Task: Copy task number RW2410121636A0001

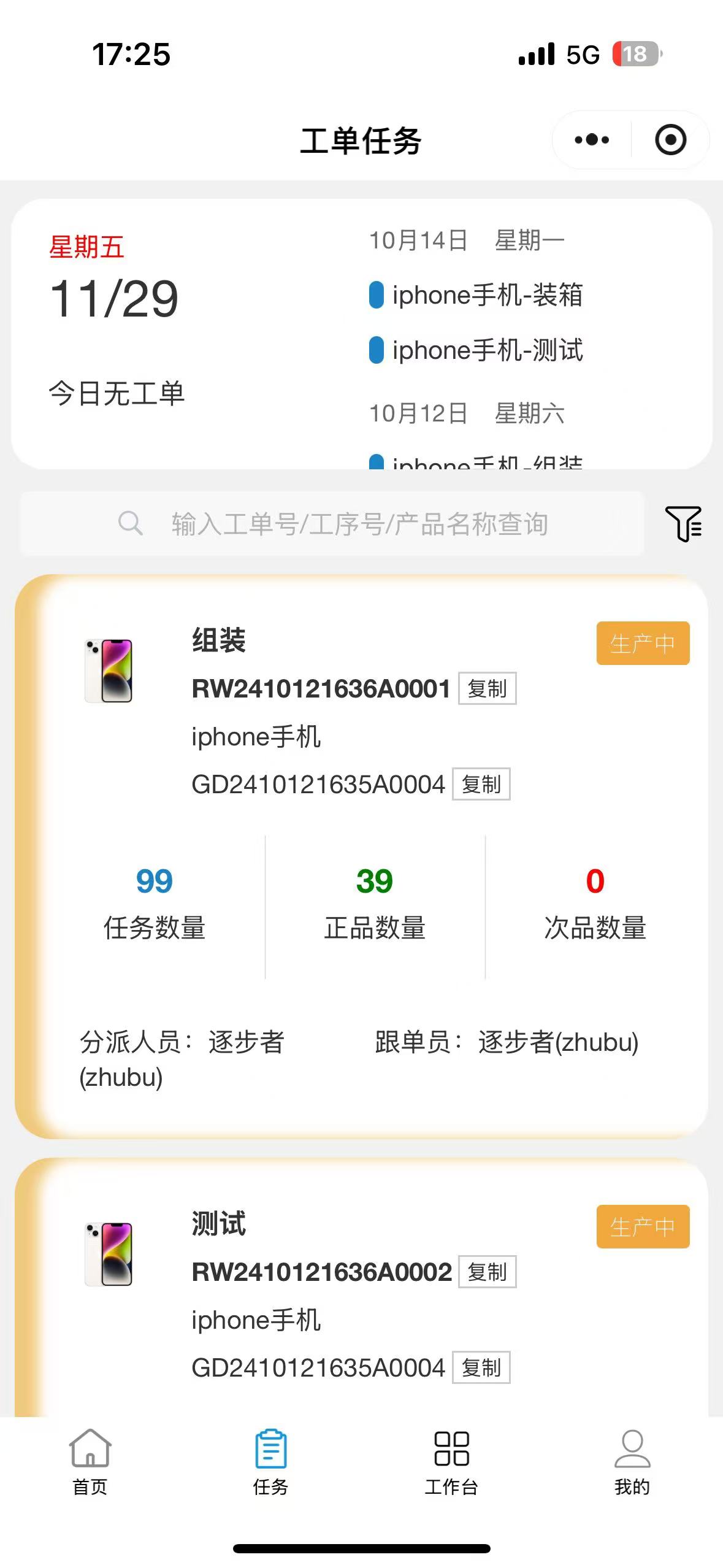Action: (x=487, y=688)
